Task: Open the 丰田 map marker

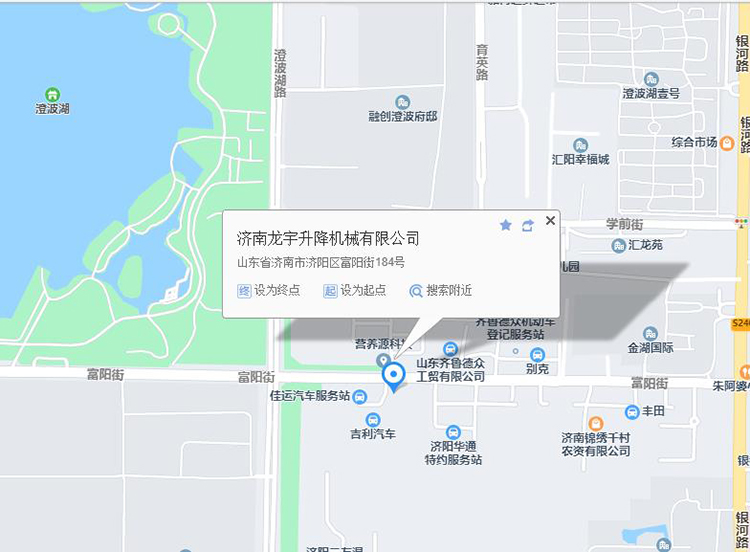Action: (x=632, y=412)
